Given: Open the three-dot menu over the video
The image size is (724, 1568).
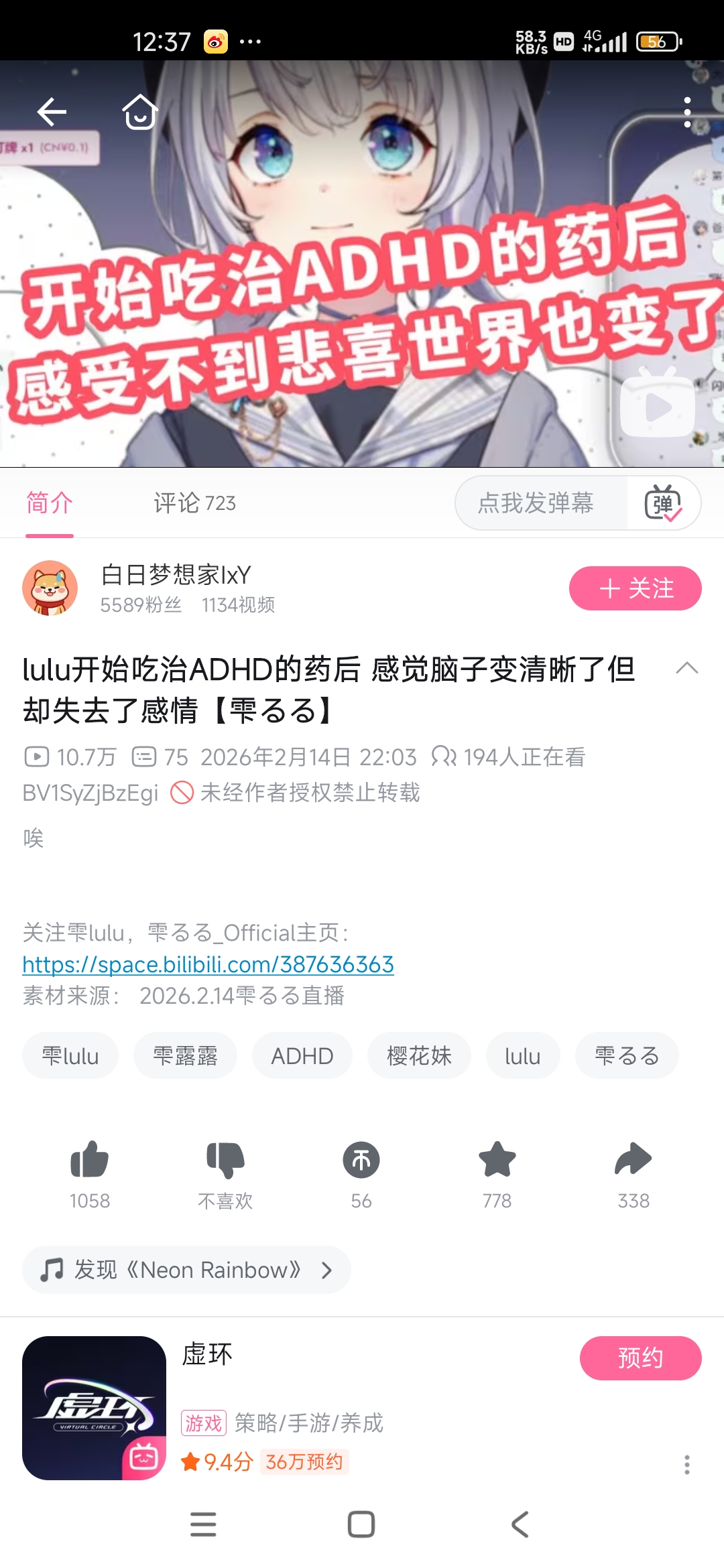Looking at the screenshot, I should 687,112.
